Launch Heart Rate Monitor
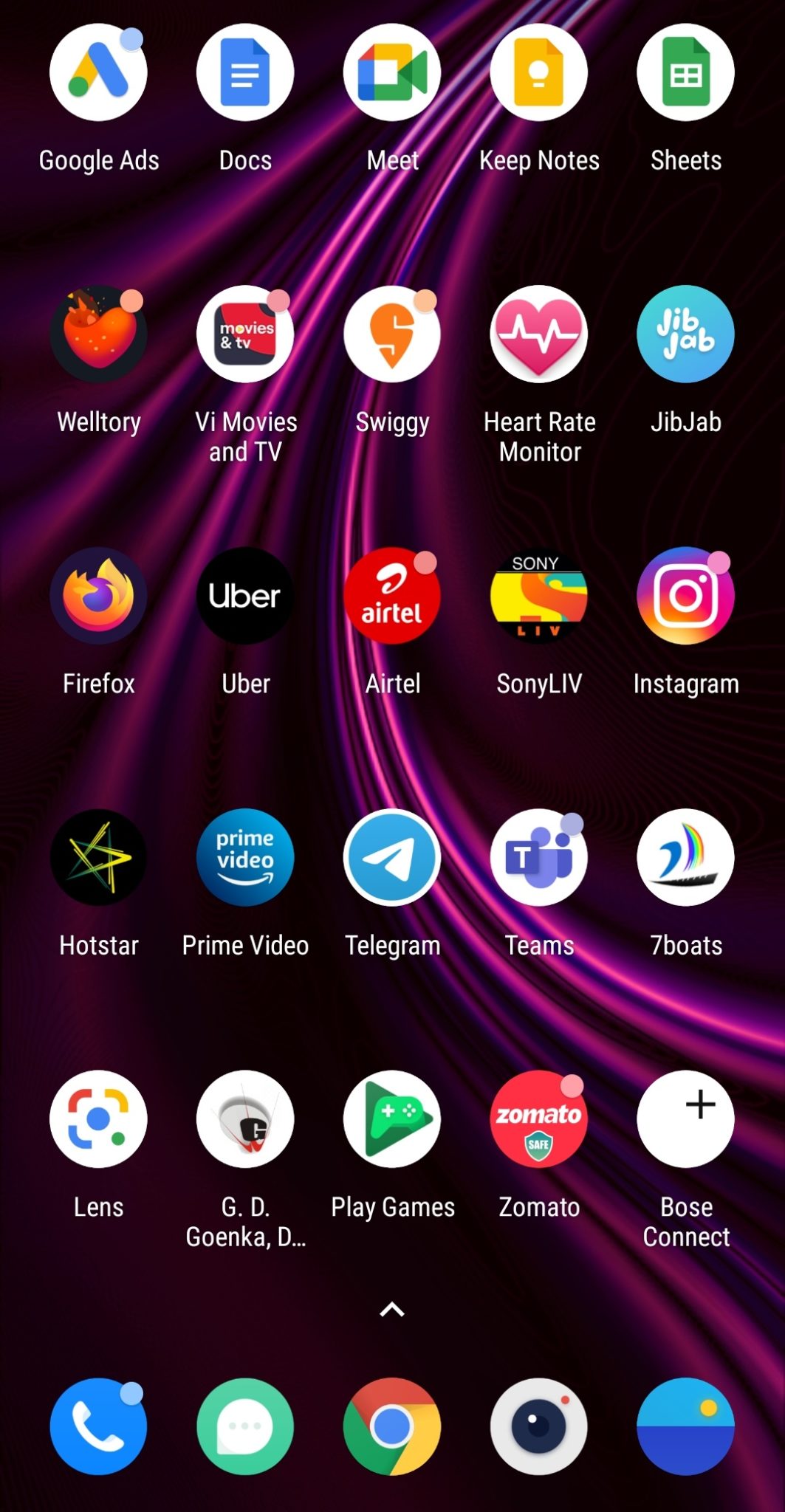Viewport: 785px width, 1512px height. tap(539, 334)
